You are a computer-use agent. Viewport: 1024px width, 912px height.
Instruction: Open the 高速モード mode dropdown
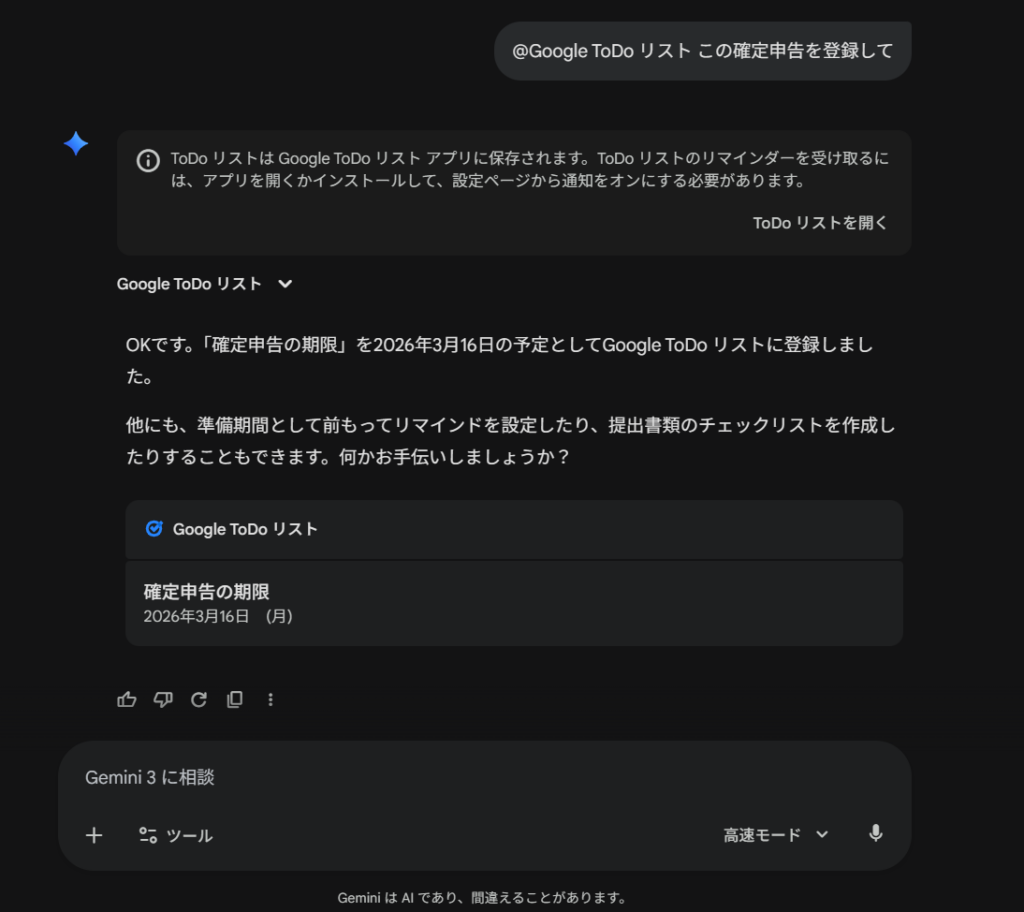pyautogui.click(x=776, y=835)
